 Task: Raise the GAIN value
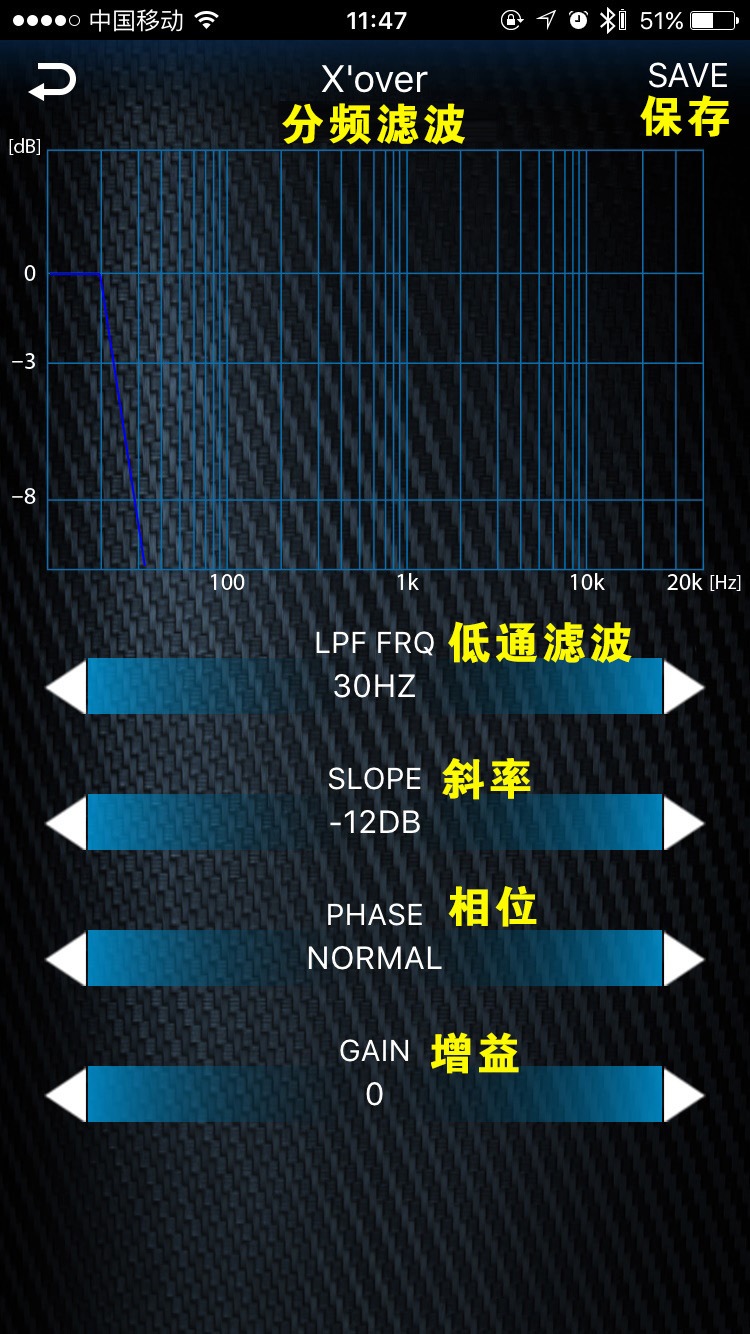pos(684,1094)
